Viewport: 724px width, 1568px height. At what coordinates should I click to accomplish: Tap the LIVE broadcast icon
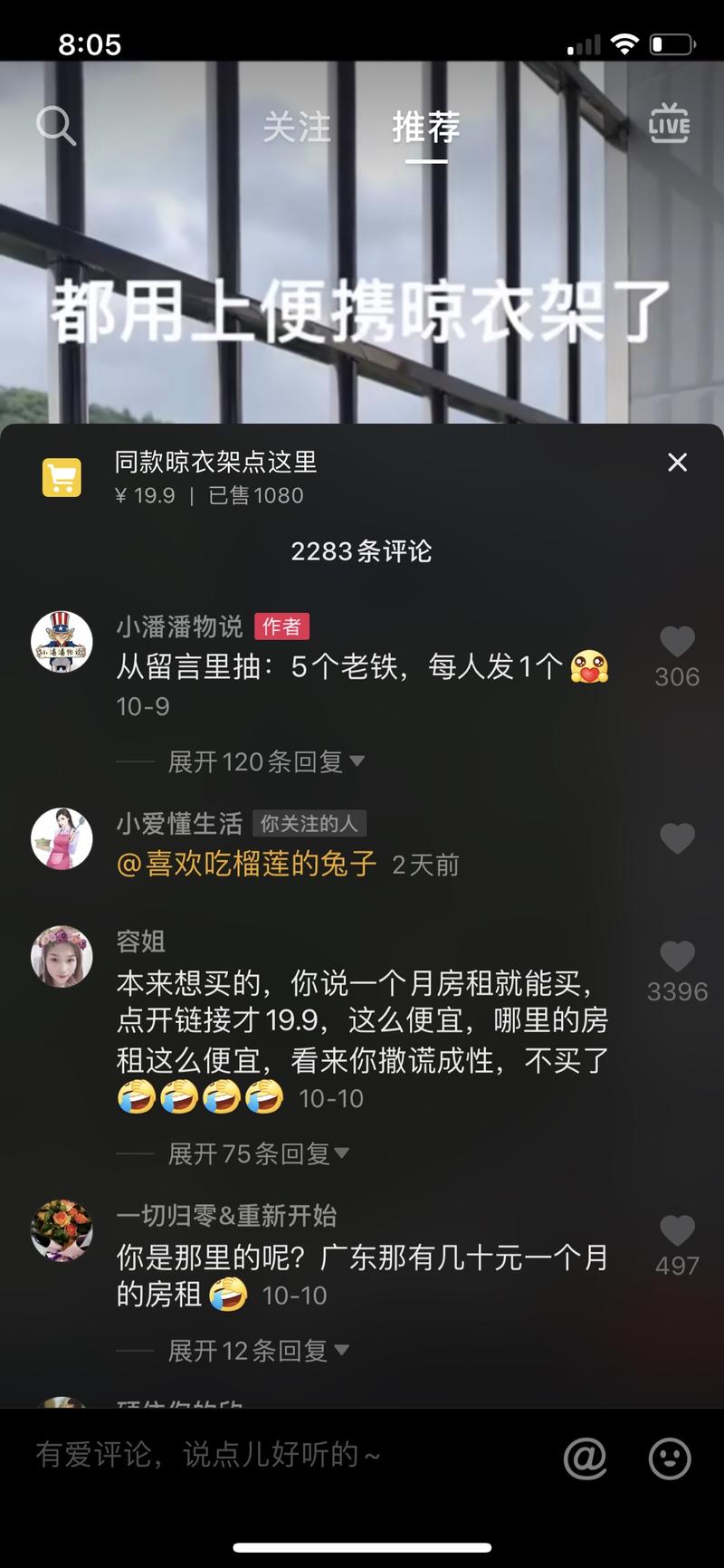pyautogui.click(x=667, y=125)
